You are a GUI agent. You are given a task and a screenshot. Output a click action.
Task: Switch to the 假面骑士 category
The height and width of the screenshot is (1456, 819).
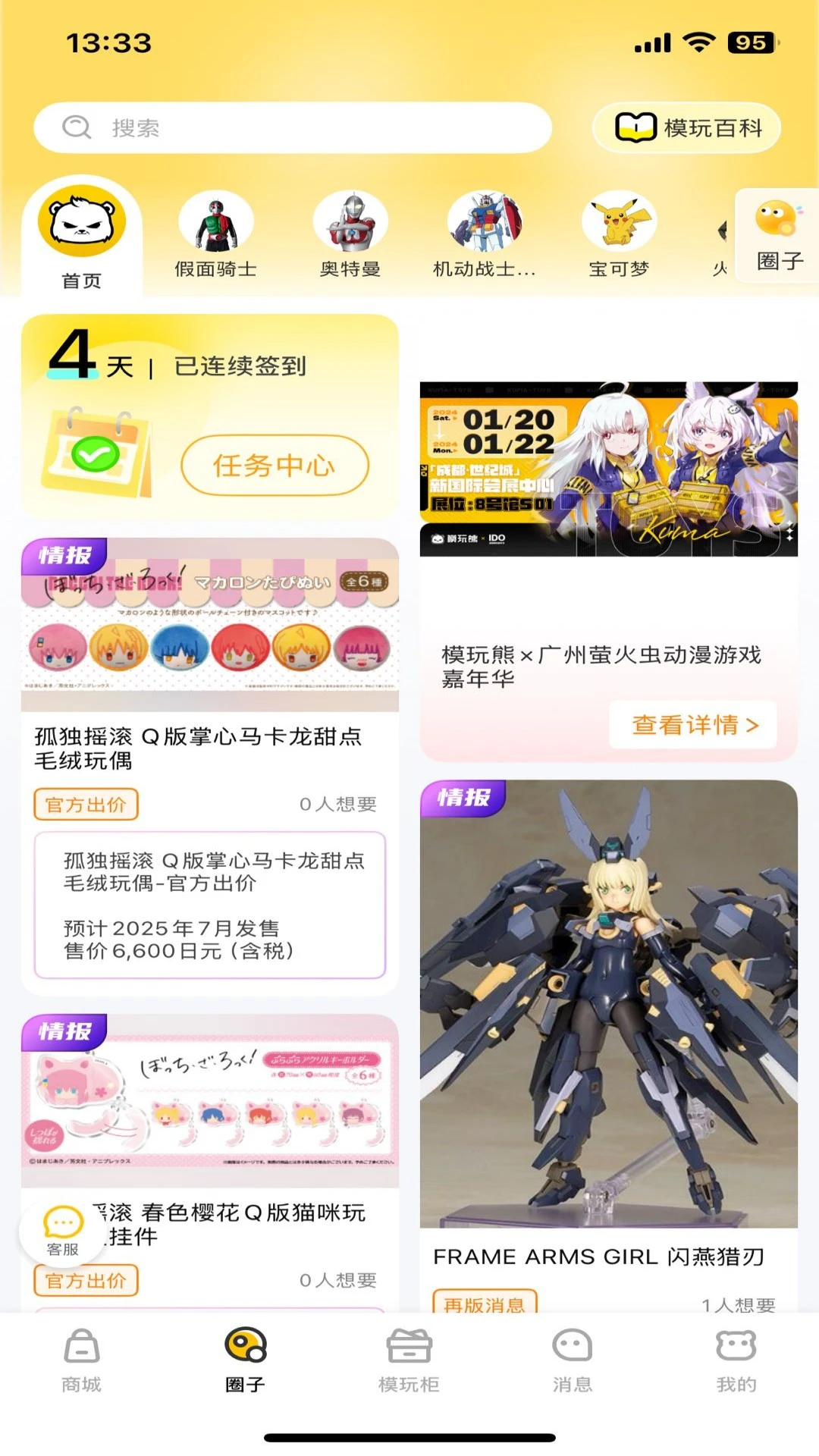click(x=215, y=235)
